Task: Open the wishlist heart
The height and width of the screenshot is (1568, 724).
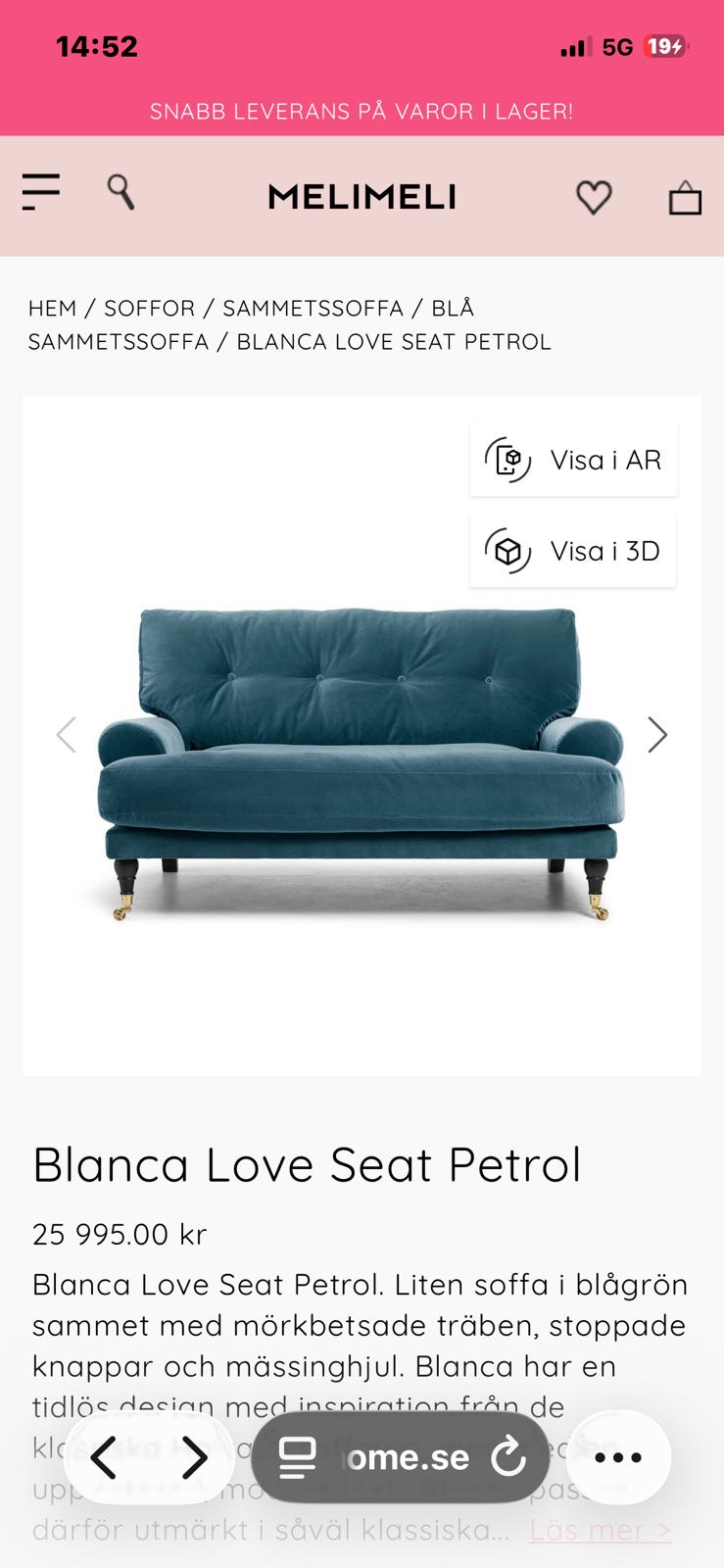Action: pyautogui.click(x=594, y=197)
